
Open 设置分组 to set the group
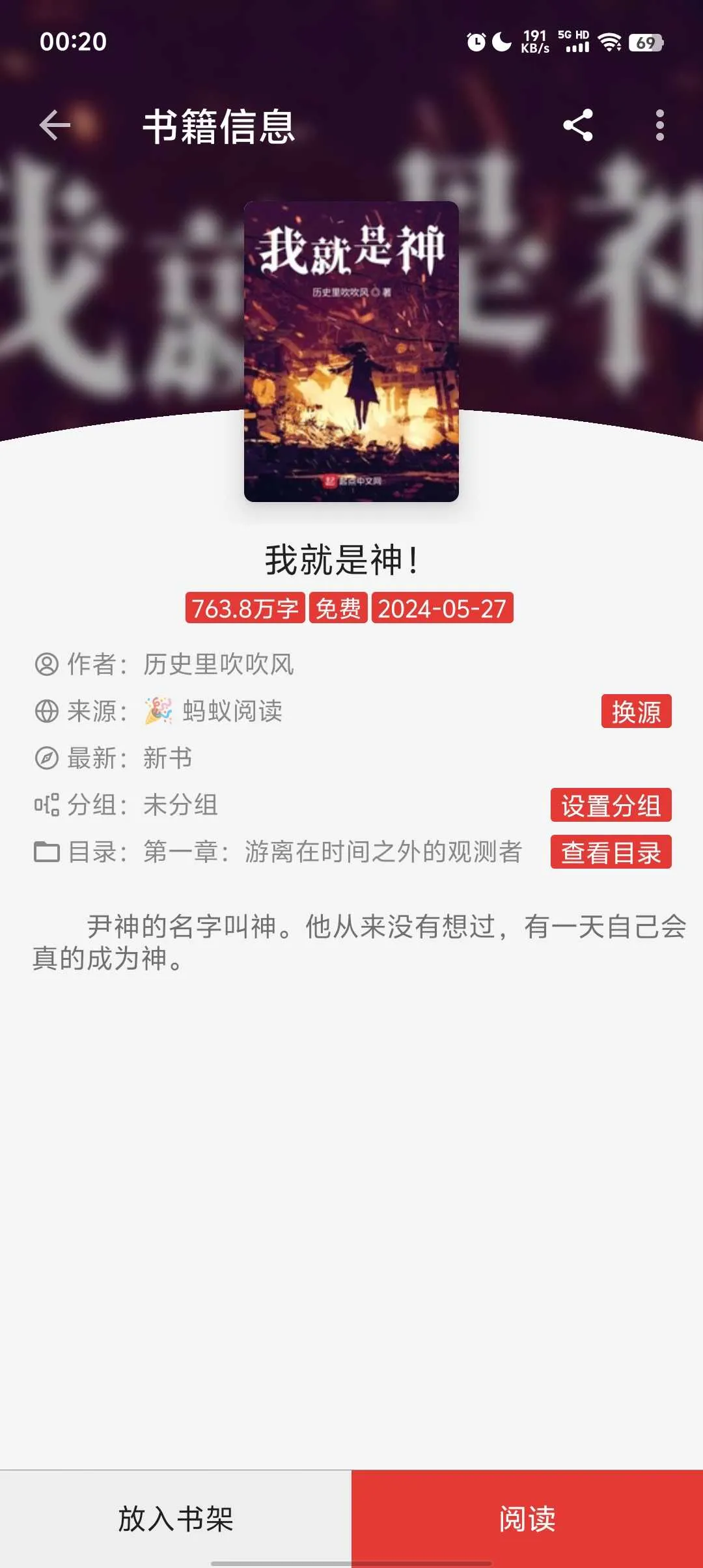coord(611,805)
